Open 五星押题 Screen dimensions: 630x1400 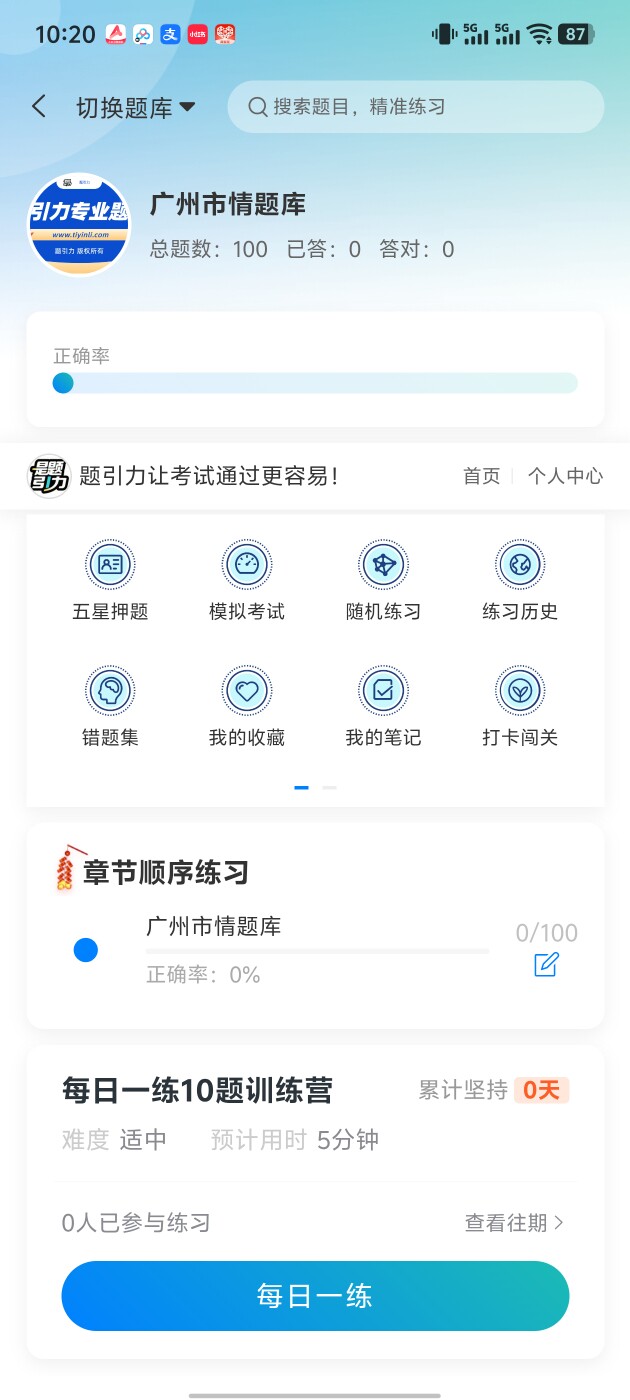click(110, 580)
